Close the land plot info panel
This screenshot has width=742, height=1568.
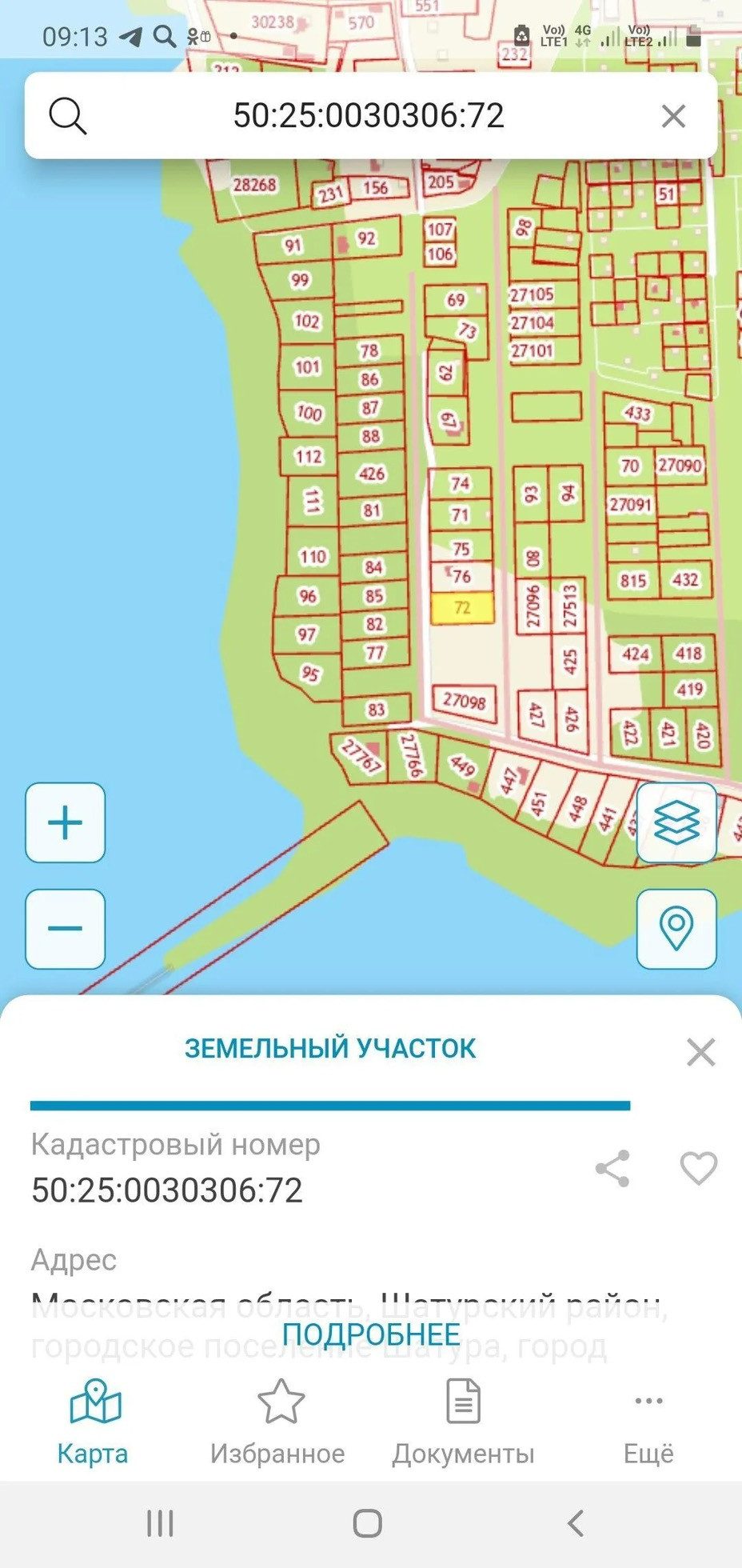tap(700, 1052)
